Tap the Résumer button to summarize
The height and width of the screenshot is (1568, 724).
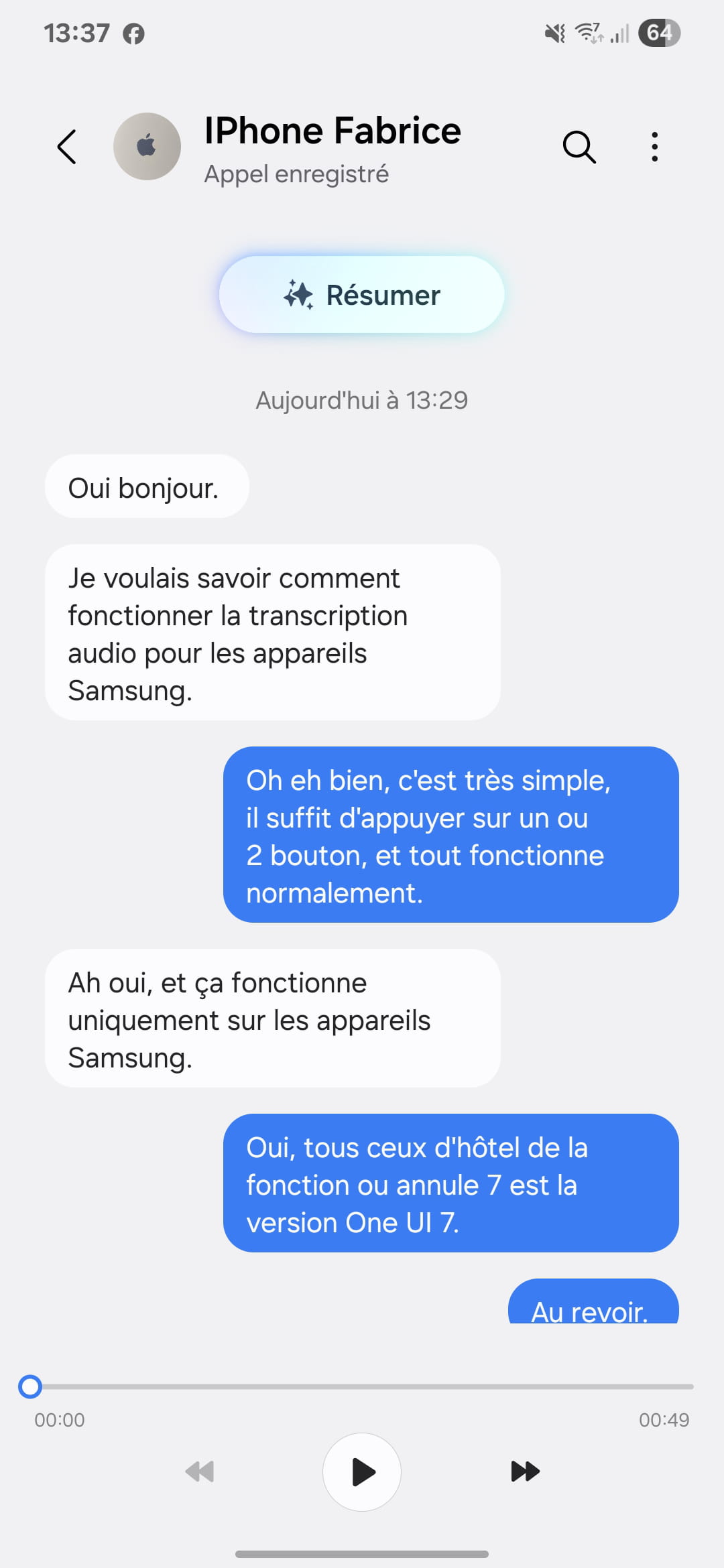361,295
